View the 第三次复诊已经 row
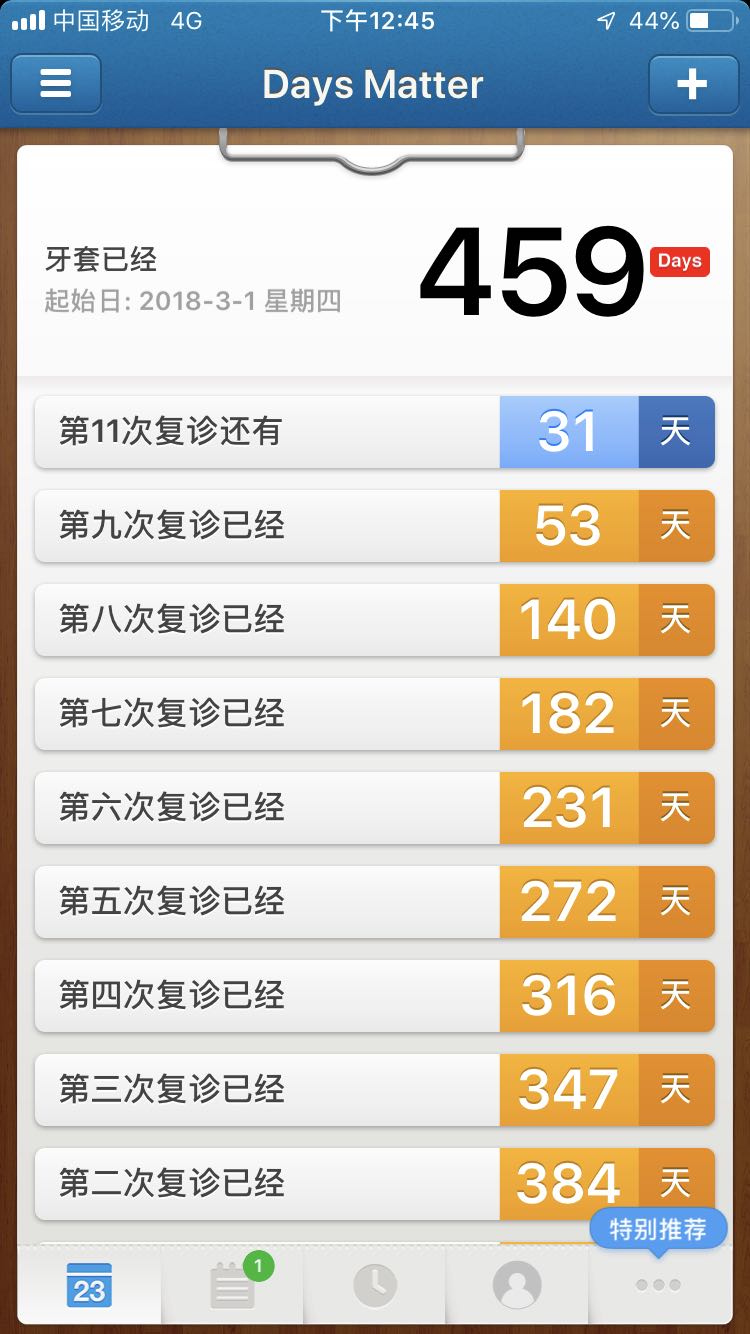Image resolution: width=750 pixels, height=1334 pixels. pos(375,1090)
